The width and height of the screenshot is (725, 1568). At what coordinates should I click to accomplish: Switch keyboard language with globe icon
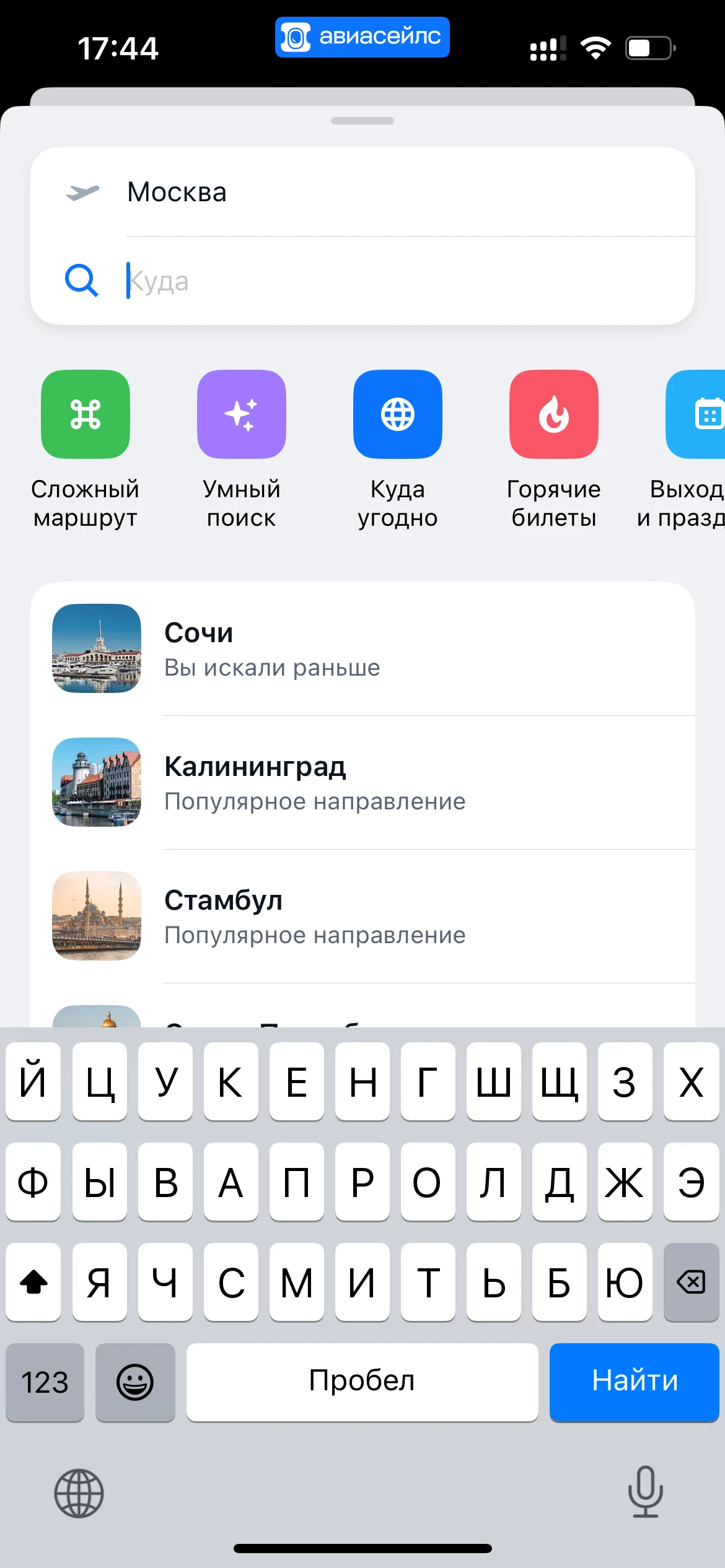(x=79, y=1493)
